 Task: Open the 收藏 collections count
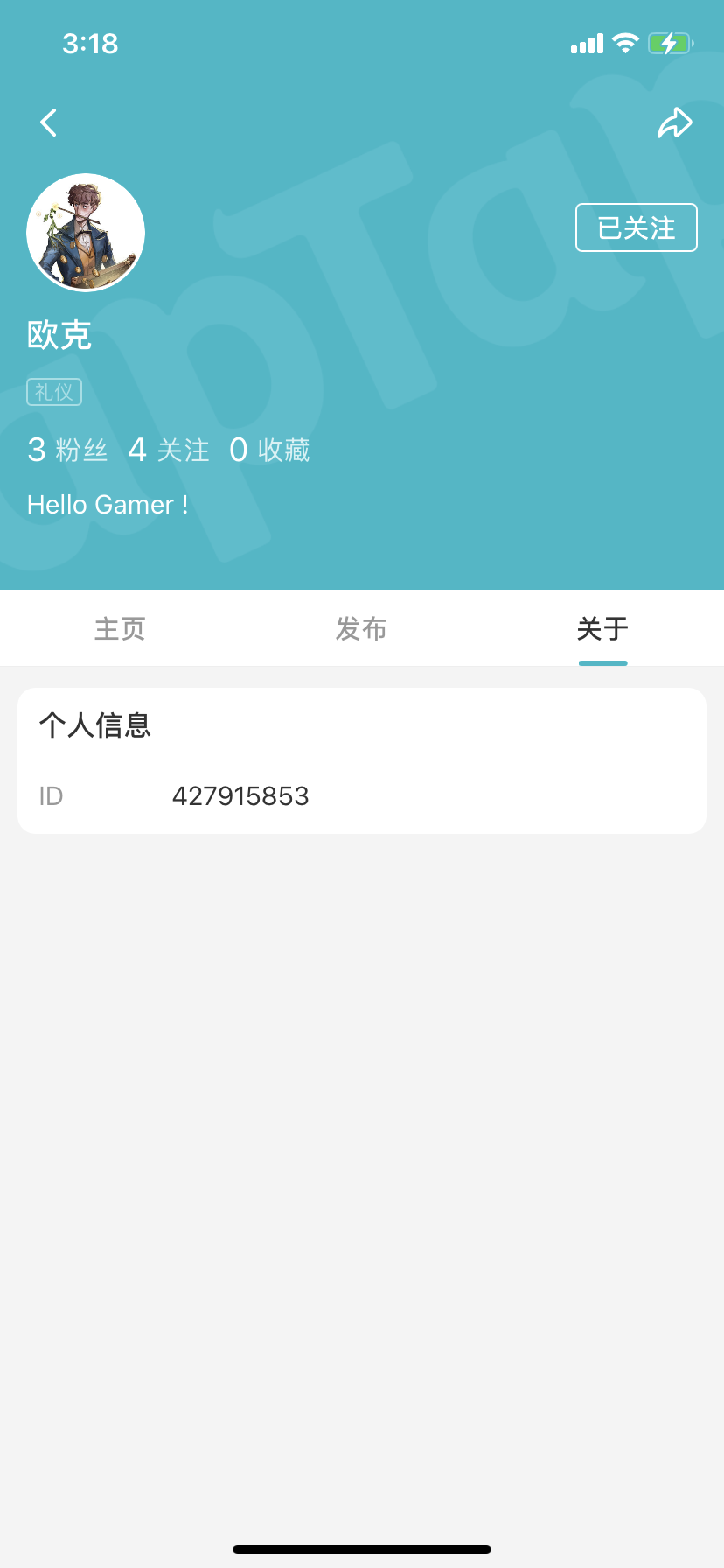click(x=269, y=450)
